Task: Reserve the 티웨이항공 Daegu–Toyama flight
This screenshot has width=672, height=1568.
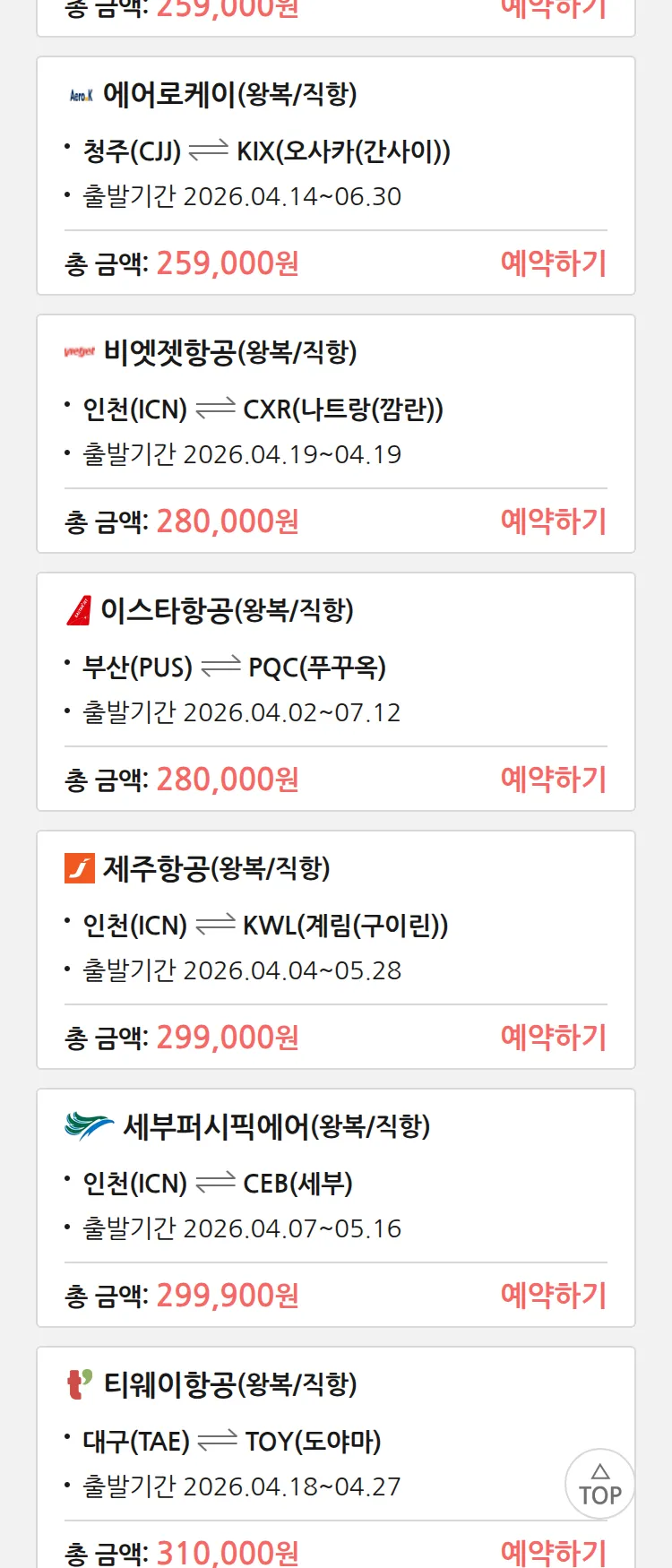Action: coord(553,1552)
